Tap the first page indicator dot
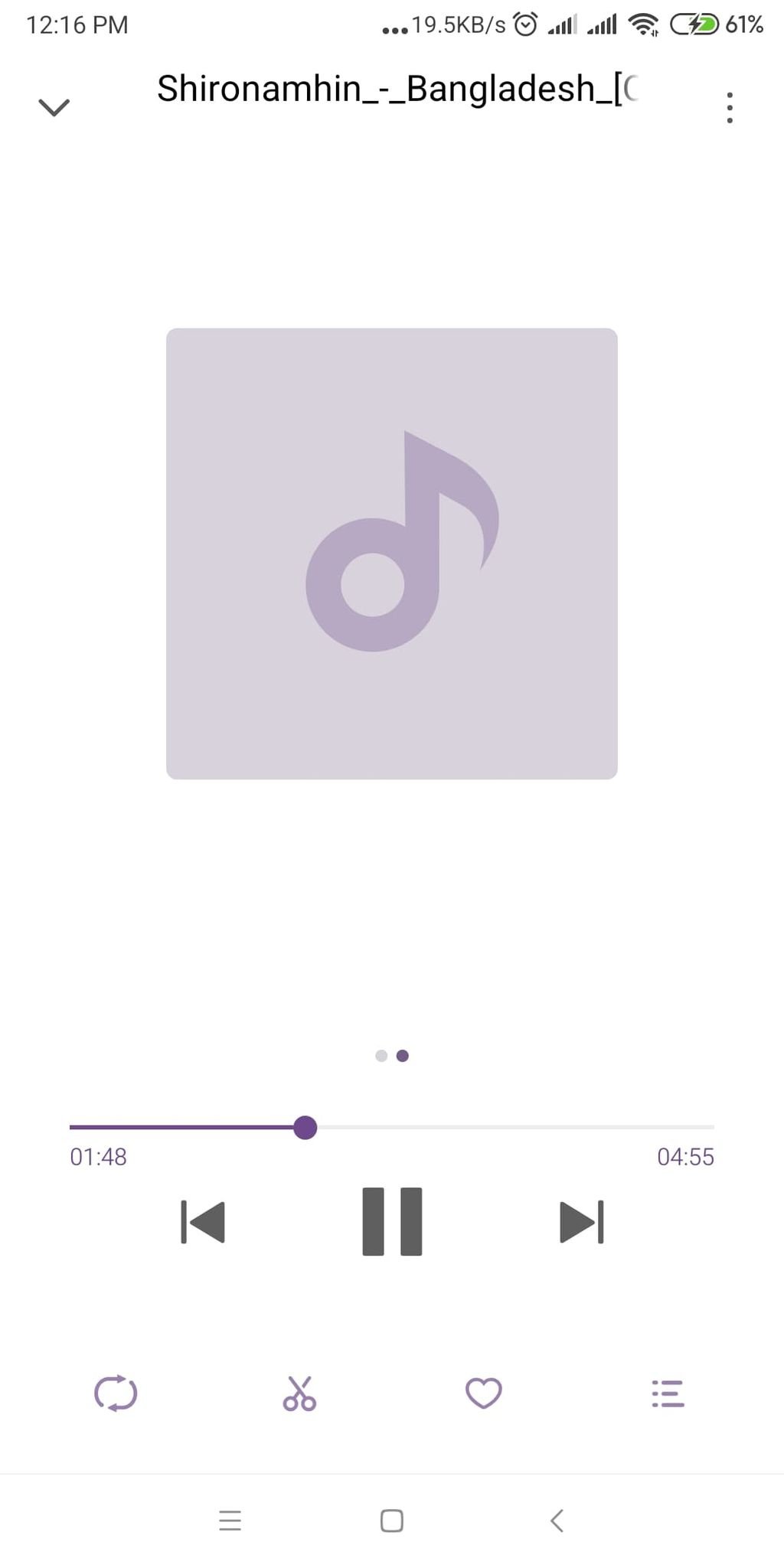Viewport: 784px width, 1568px height. pos(381,1056)
